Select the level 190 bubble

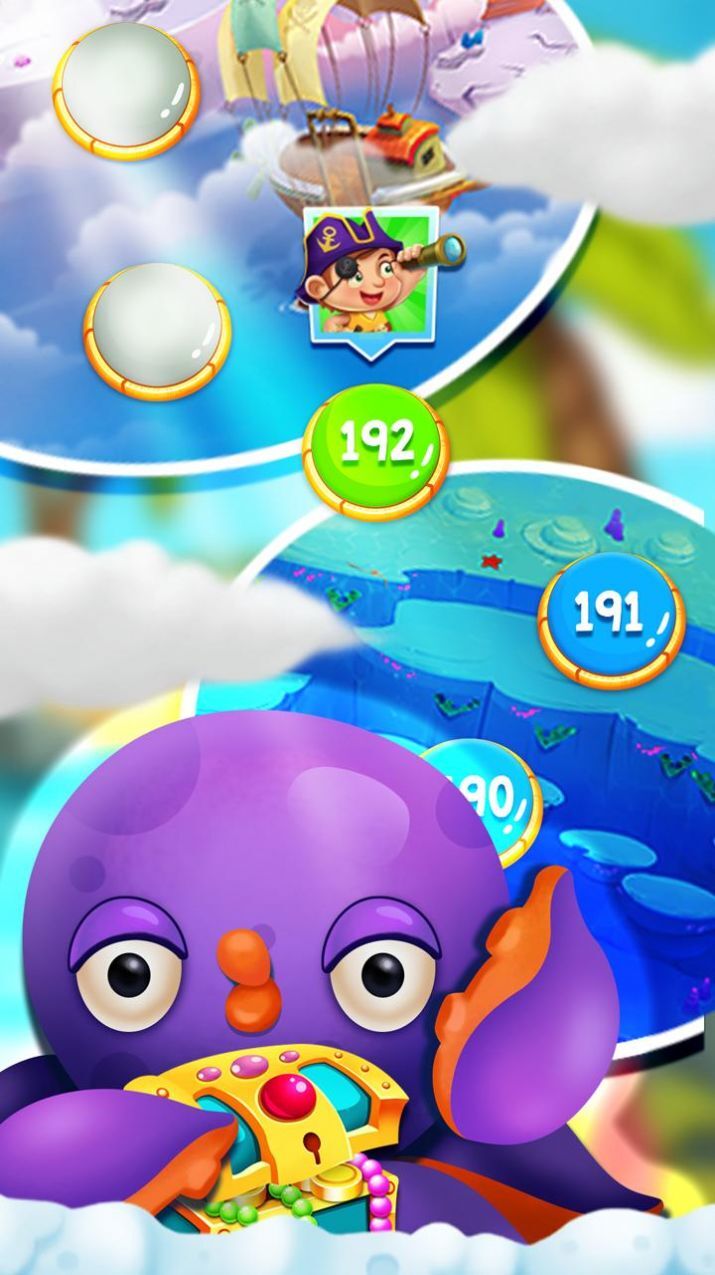pyautogui.click(x=502, y=793)
